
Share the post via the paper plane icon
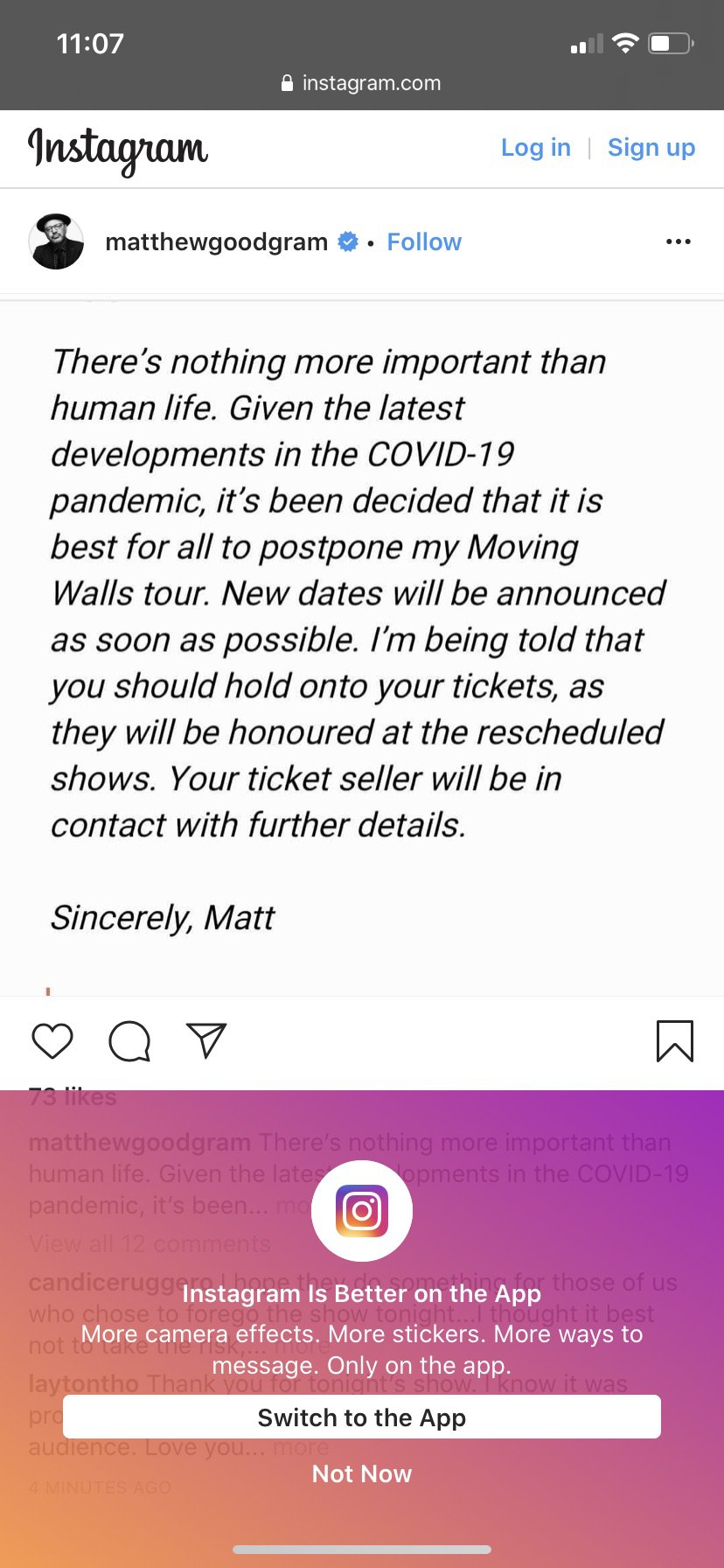tap(206, 1040)
